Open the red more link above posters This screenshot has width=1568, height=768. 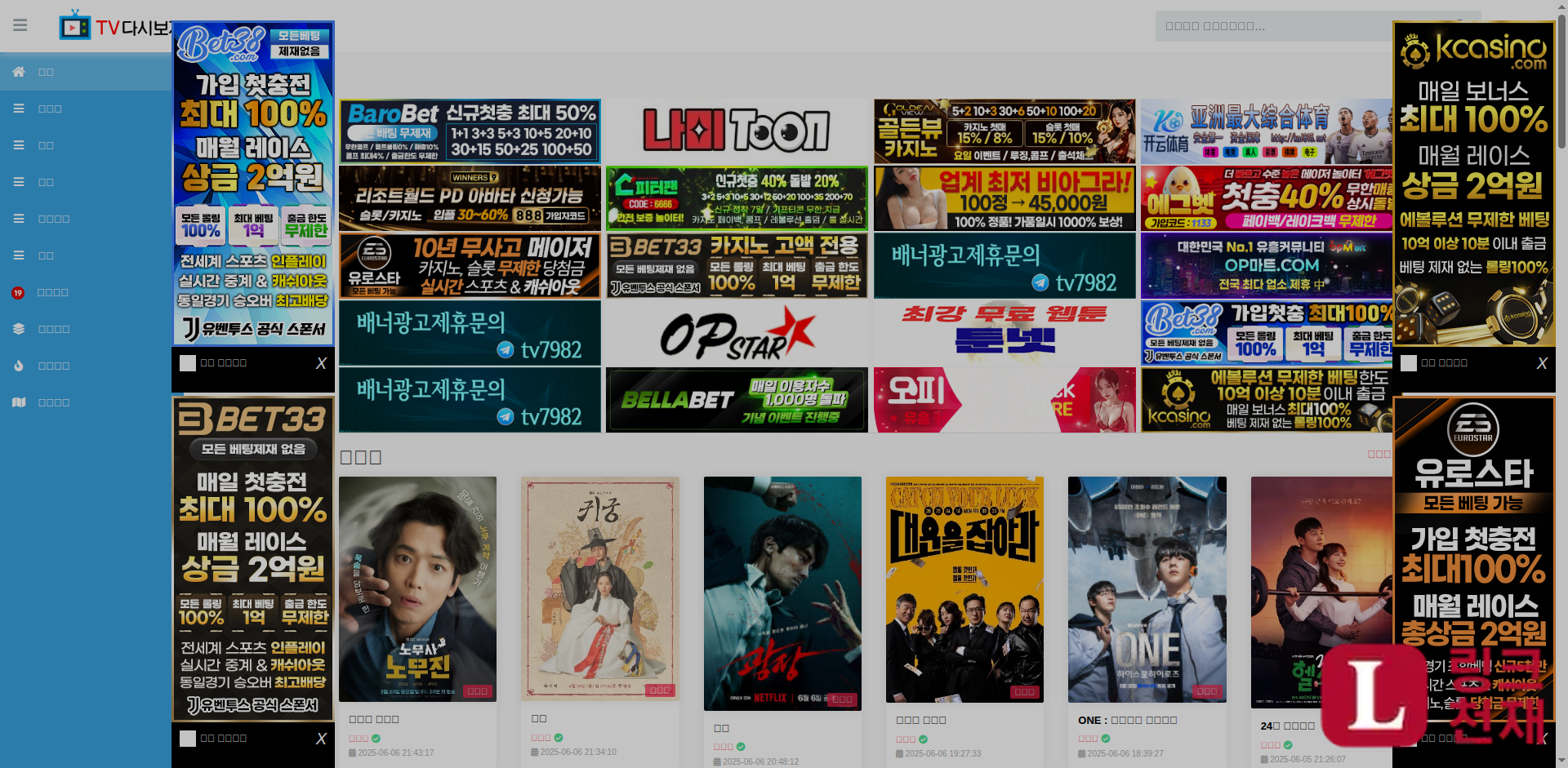(x=1379, y=454)
